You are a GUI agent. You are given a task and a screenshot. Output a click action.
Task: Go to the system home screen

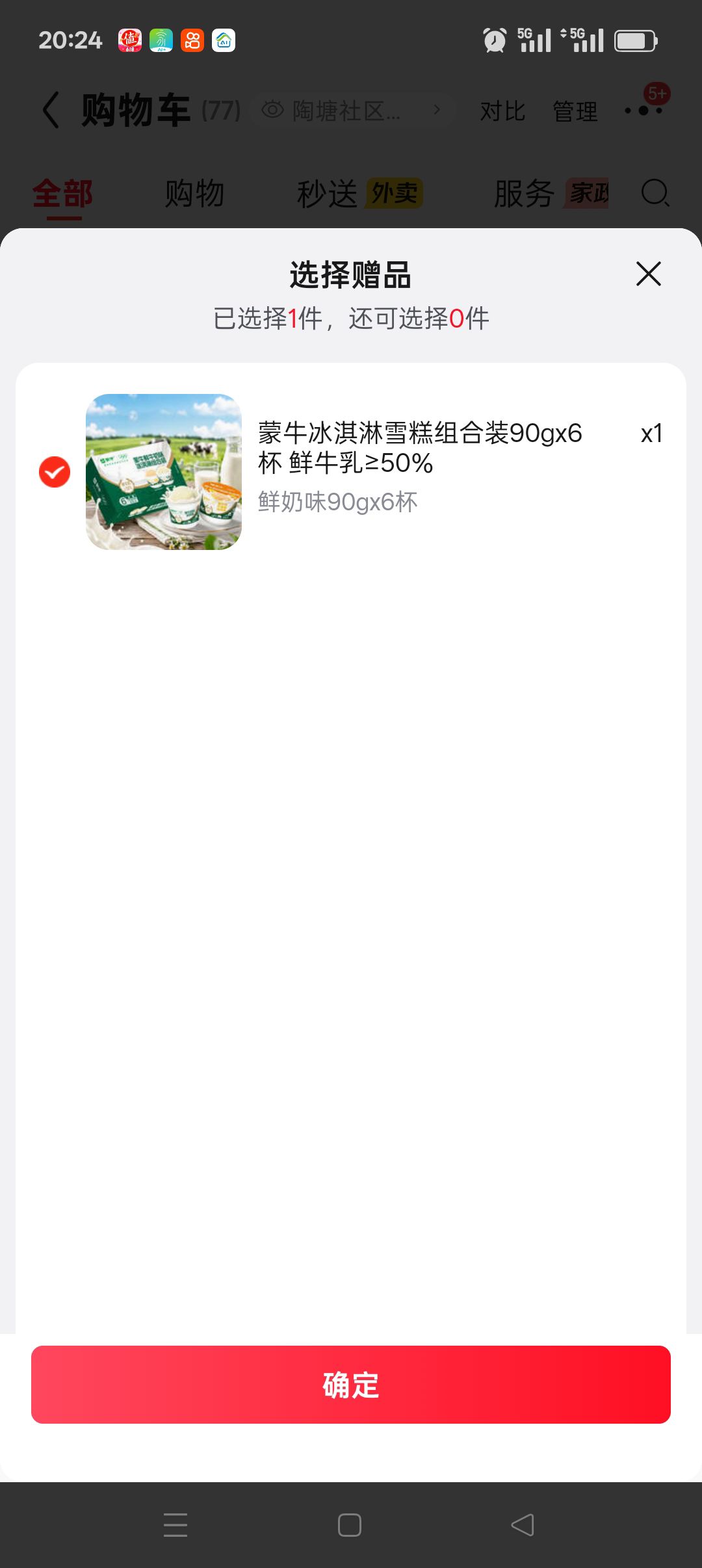pos(350,1524)
